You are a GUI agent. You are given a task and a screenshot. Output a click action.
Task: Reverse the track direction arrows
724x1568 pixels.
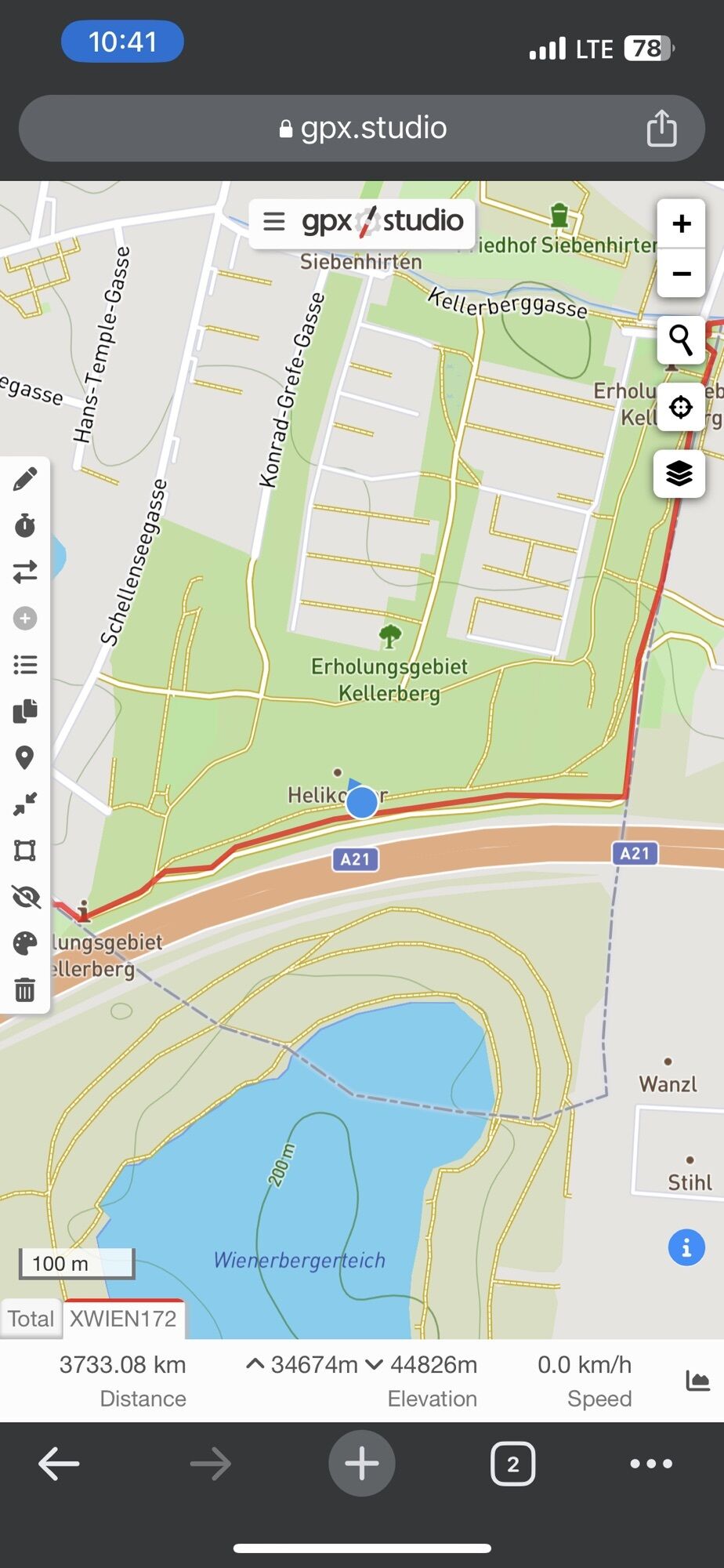pos(25,572)
